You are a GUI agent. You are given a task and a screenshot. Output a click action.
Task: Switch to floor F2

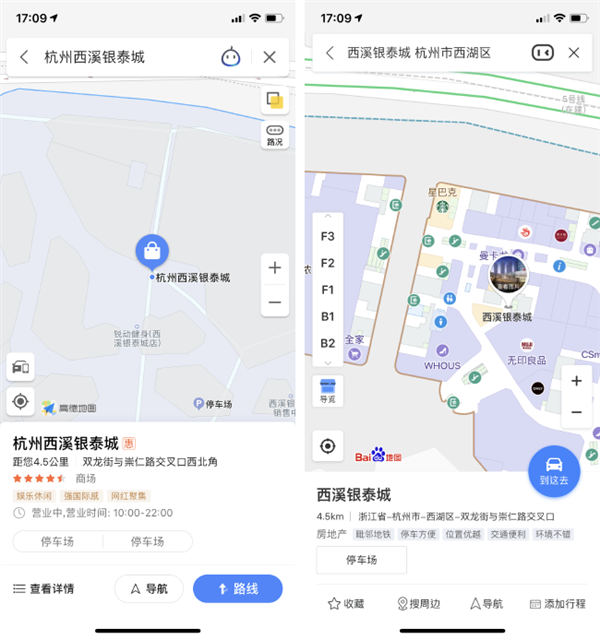point(327,263)
